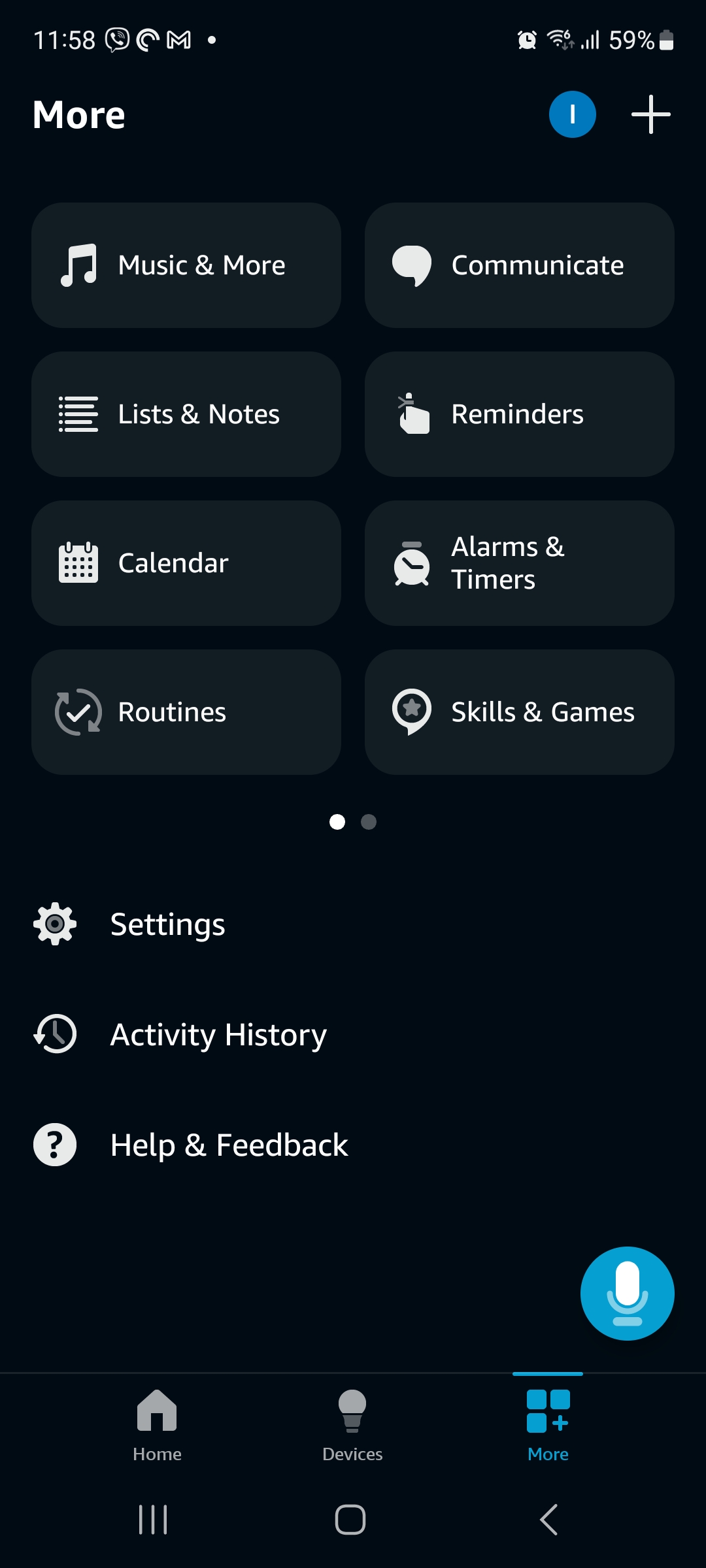Open the profile avatar circle

point(573,114)
